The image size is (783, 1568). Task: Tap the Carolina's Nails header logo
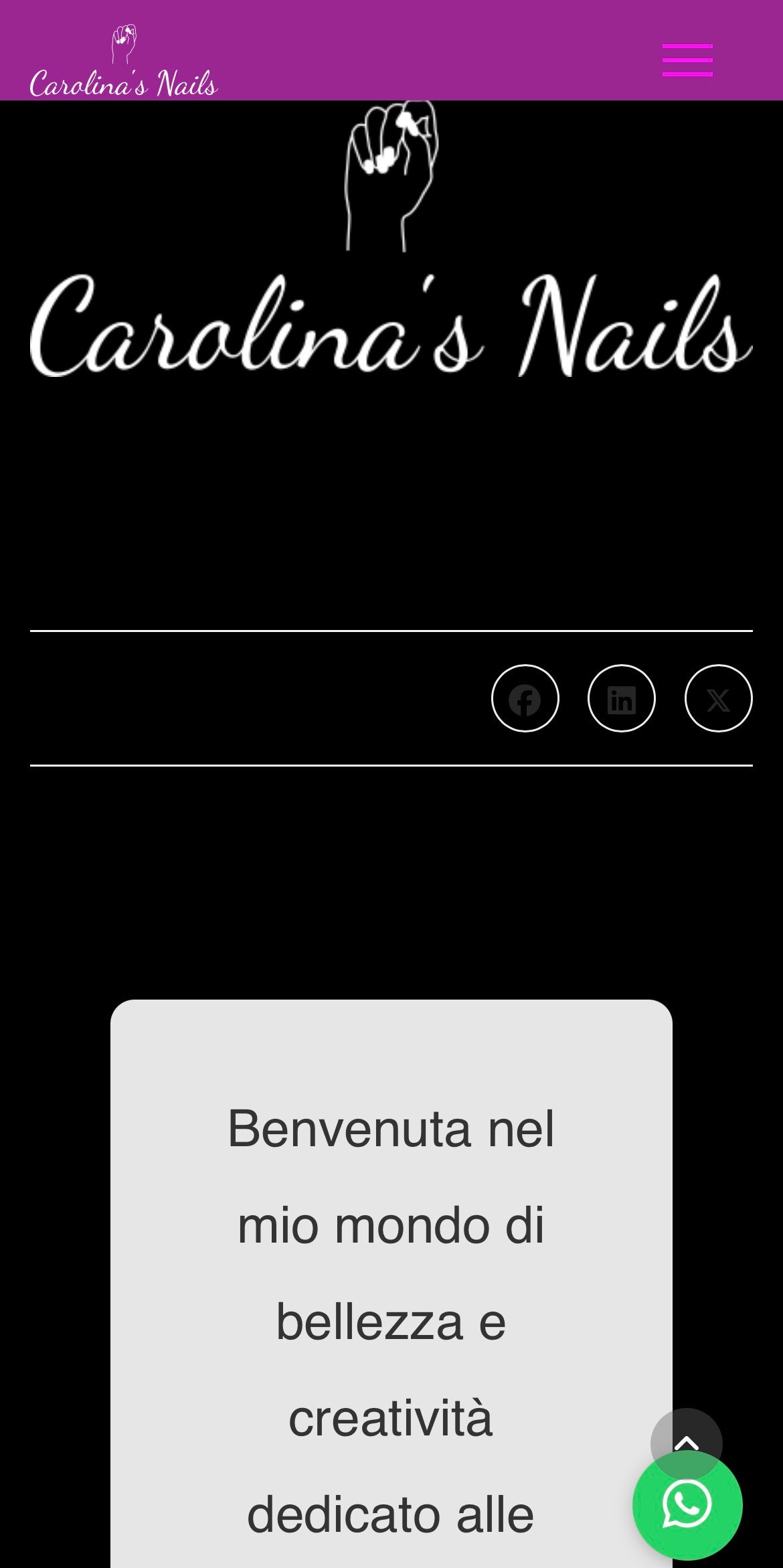[x=124, y=62]
